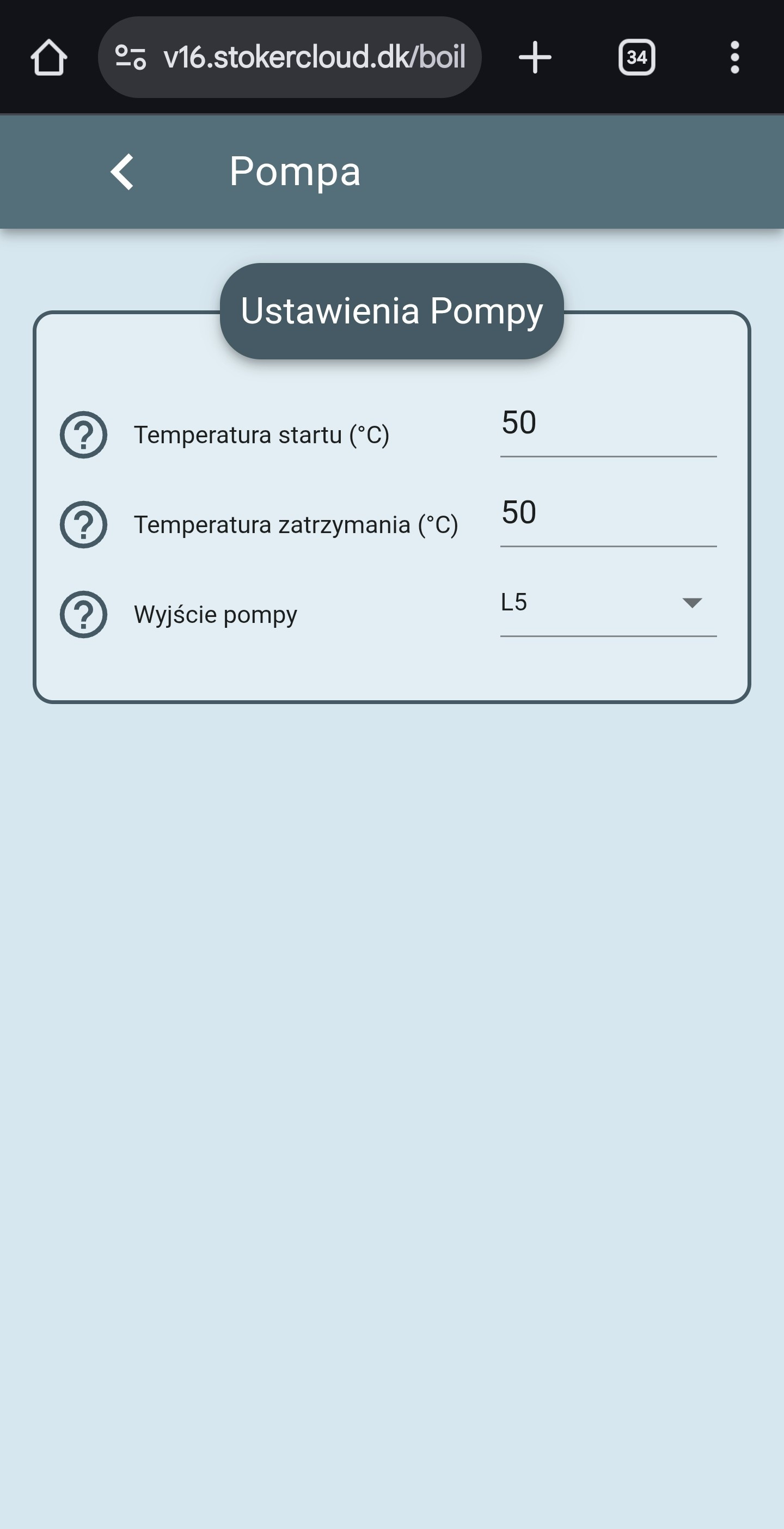Image resolution: width=784 pixels, height=1529 pixels.
Task: Expand the Wyjście pompy L5 dropdown
Action: (608, 603)
